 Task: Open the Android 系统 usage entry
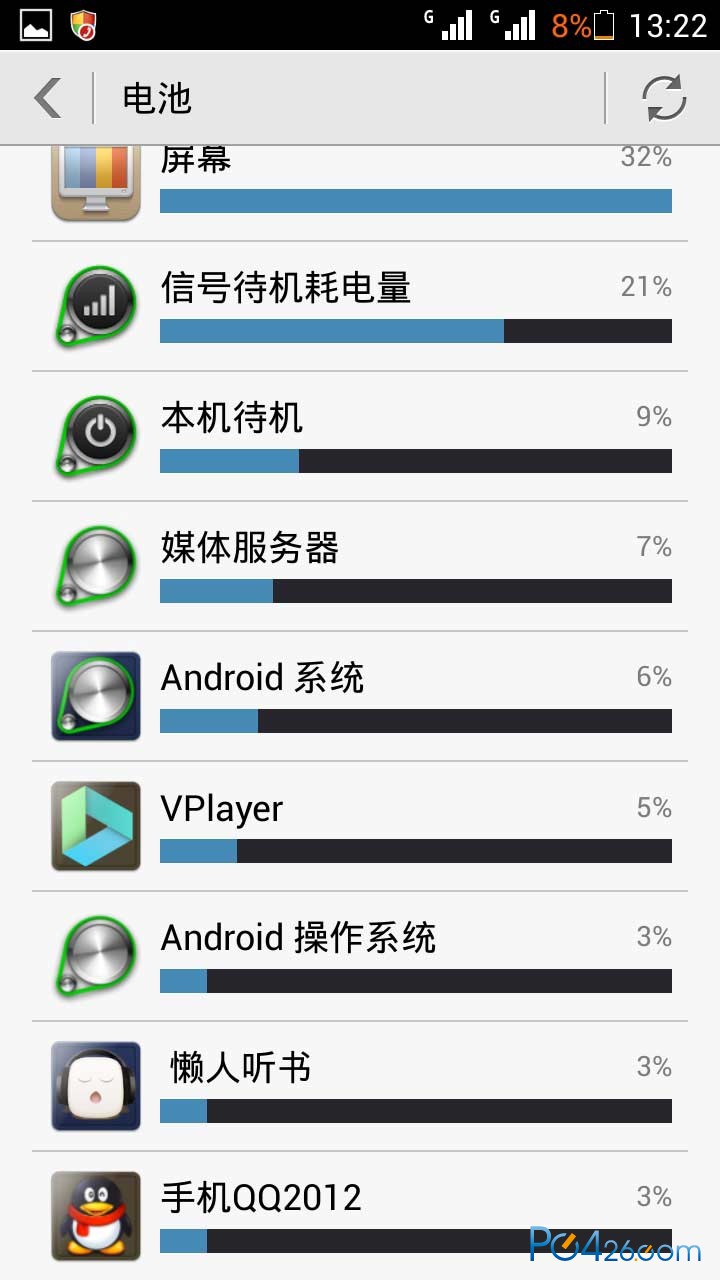coord(360,696)
